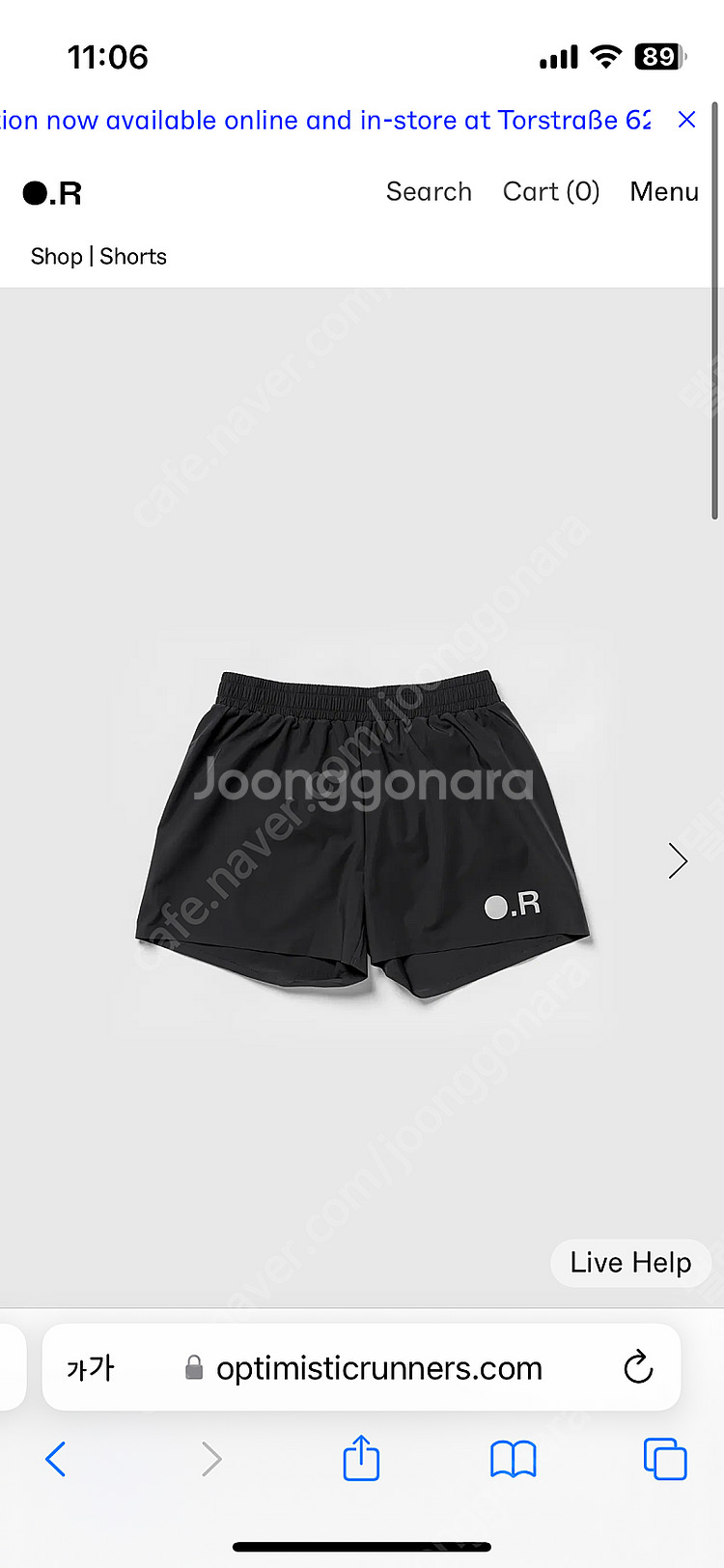Go to Shorts category breadcrumb

tap(133, 256)
